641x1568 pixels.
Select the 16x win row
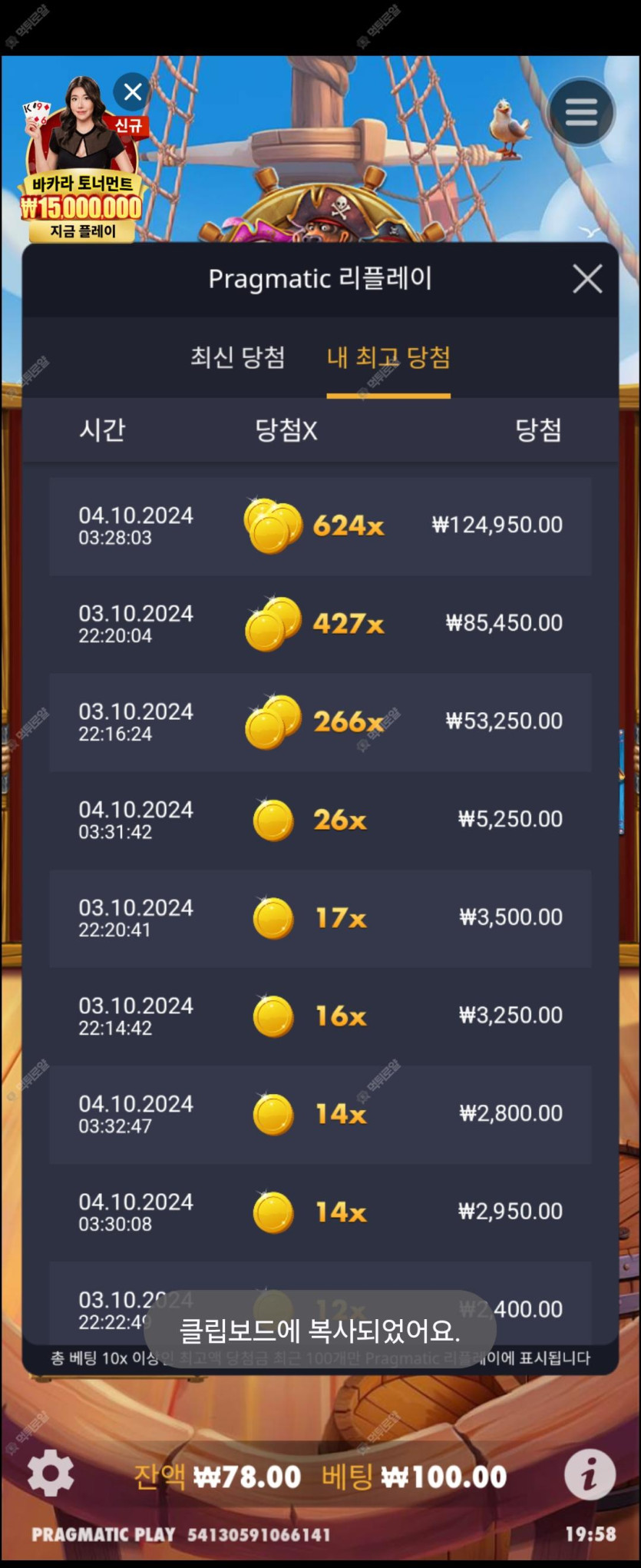pyautogui.click(x=320, y=1016)
